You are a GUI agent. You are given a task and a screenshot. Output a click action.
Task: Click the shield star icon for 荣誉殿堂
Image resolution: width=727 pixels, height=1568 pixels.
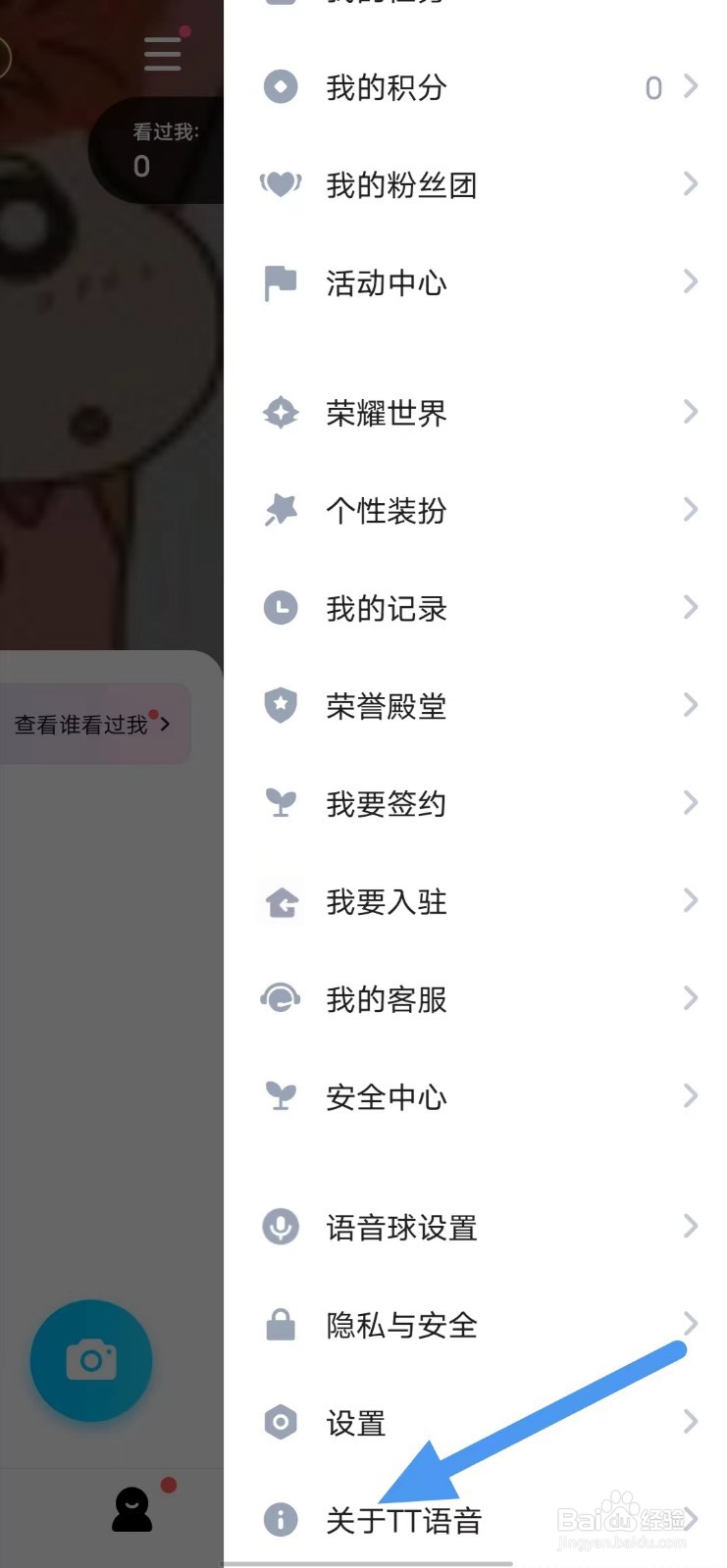coord(281,706)
